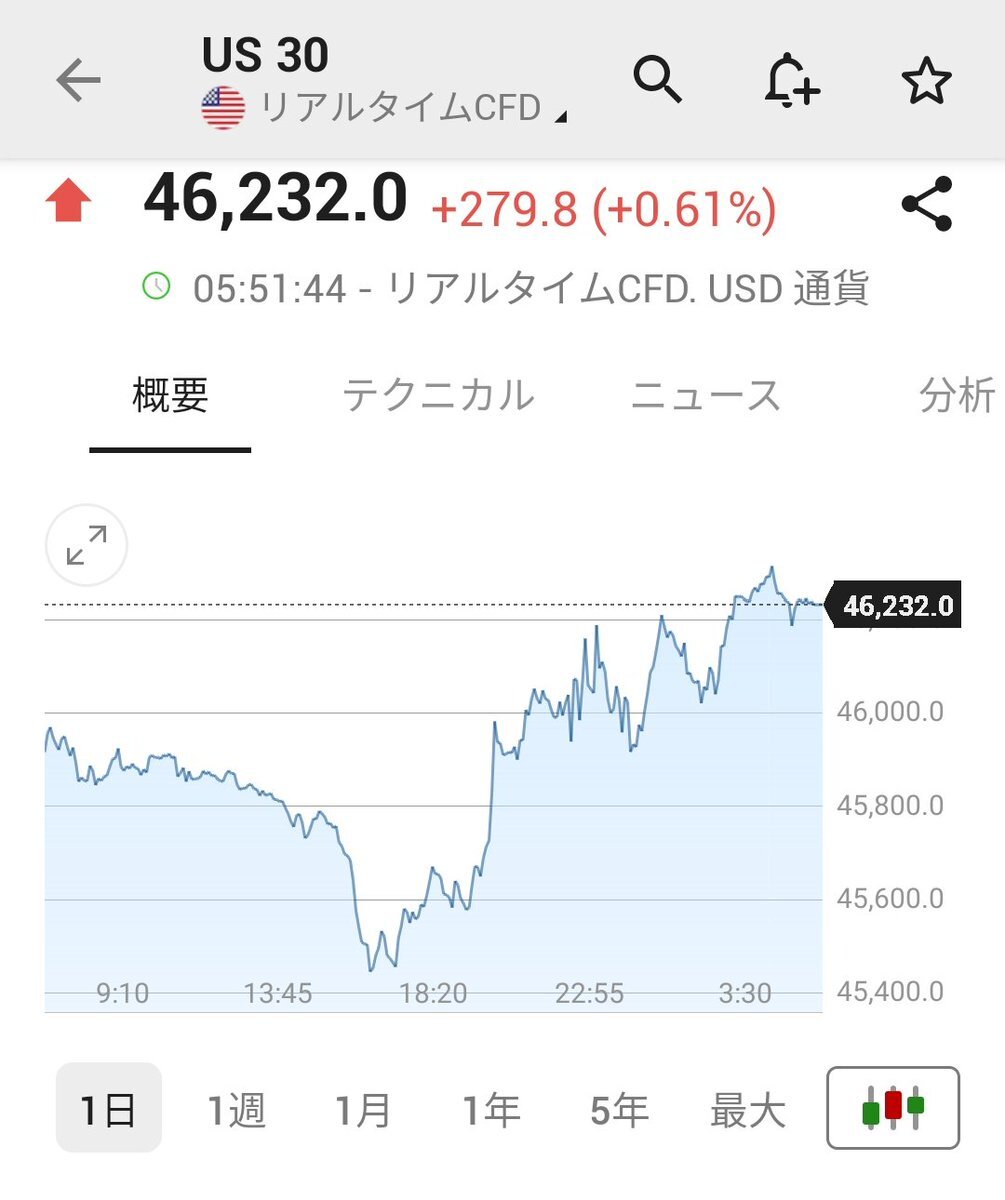Switch to the 分析 tab
1005x1200 pixels.
[957, 396]
